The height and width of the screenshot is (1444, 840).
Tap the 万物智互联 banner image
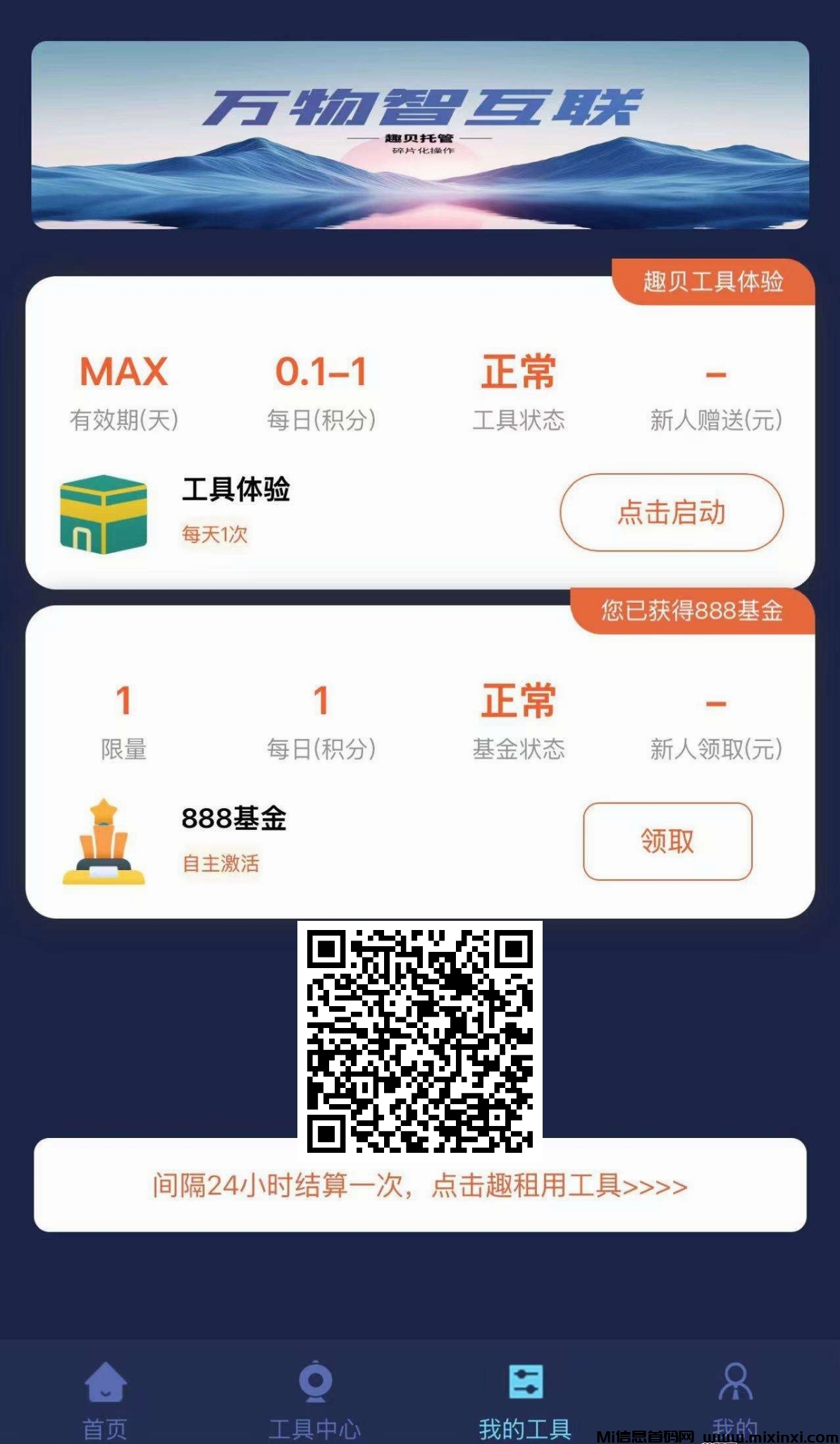pos(420,137)
